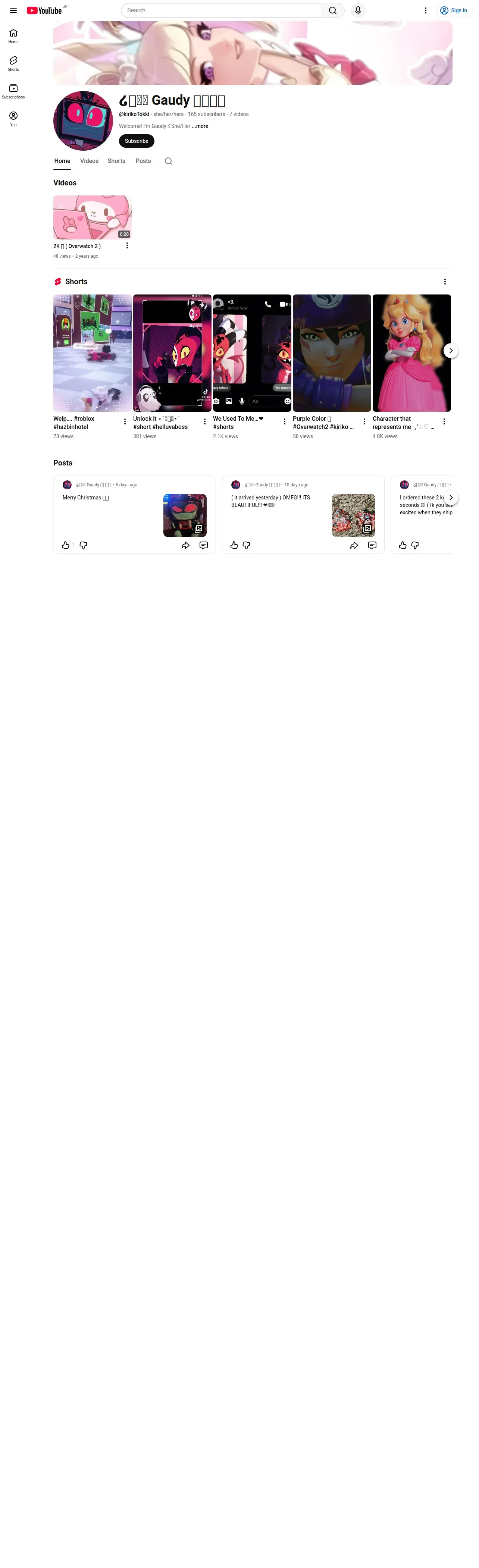The image size is (479, 1568).
Task: Show next Shorts with the arrow
Action: point(450,351)
